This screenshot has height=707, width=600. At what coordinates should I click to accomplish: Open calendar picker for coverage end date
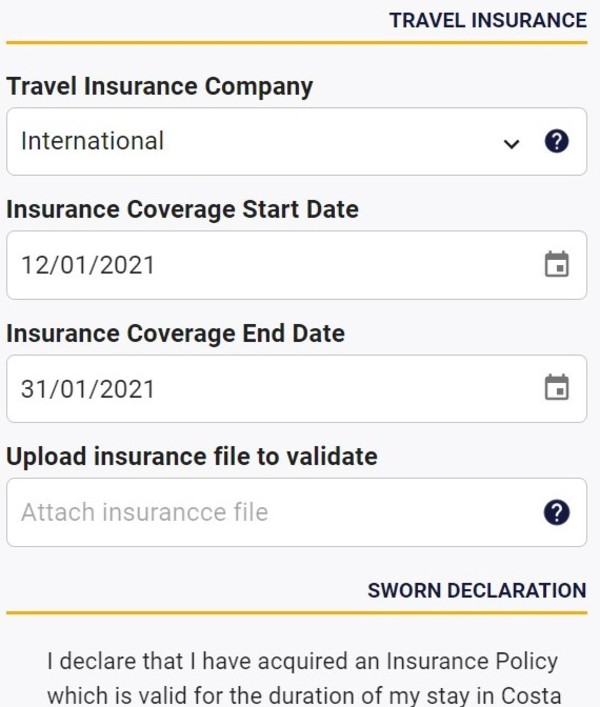tap(556, 388)
